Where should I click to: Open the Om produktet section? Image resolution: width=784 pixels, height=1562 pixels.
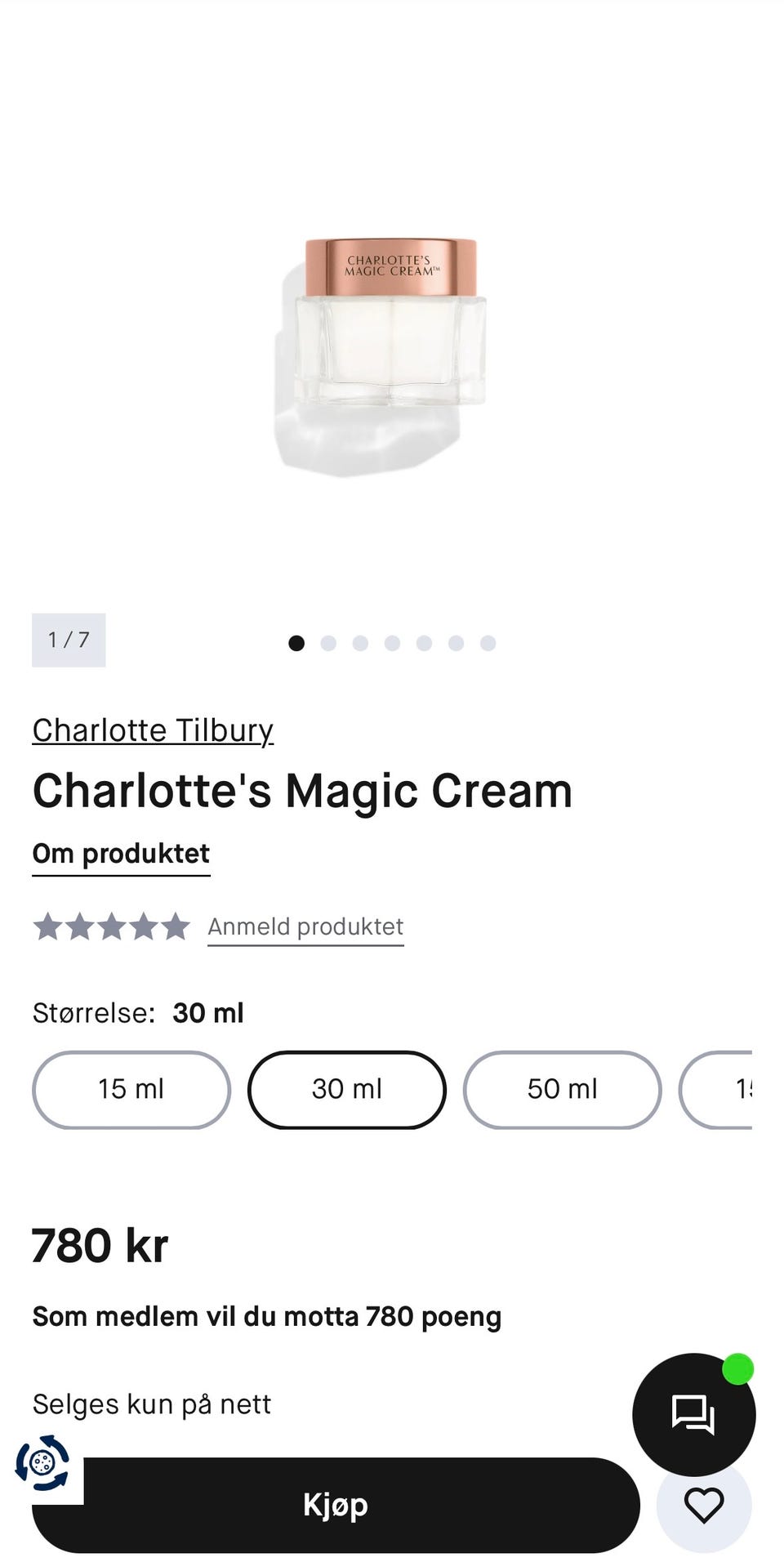pyautogui.click(x=121, y=854)
